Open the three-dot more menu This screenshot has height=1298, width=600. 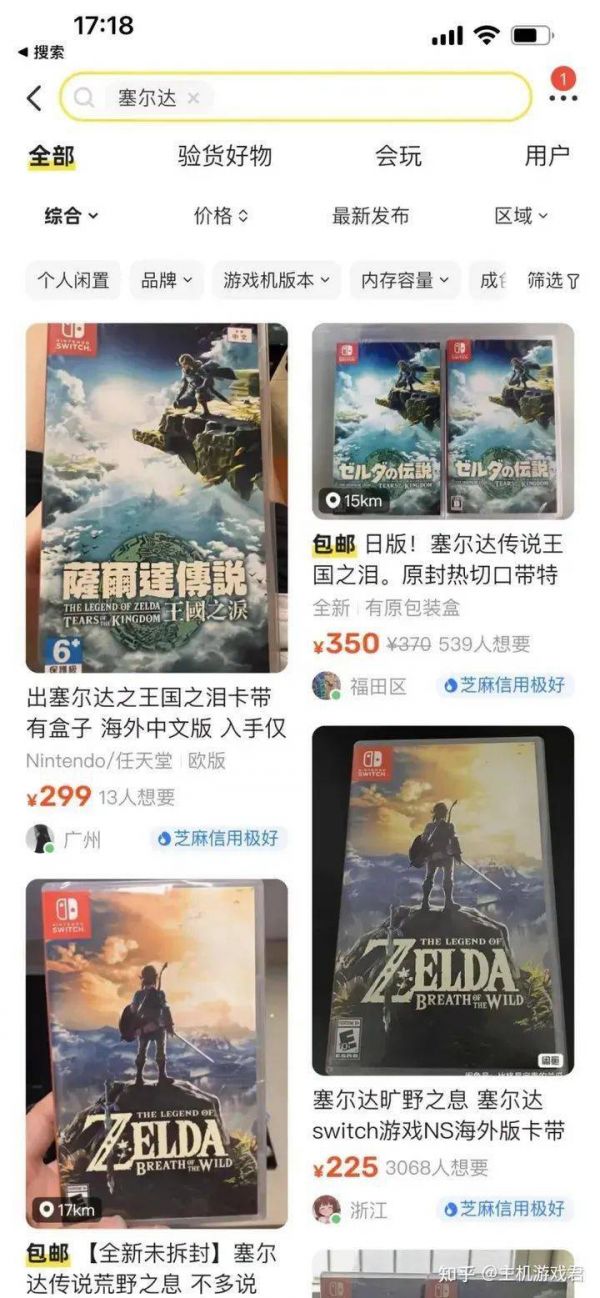pos(563,97)
